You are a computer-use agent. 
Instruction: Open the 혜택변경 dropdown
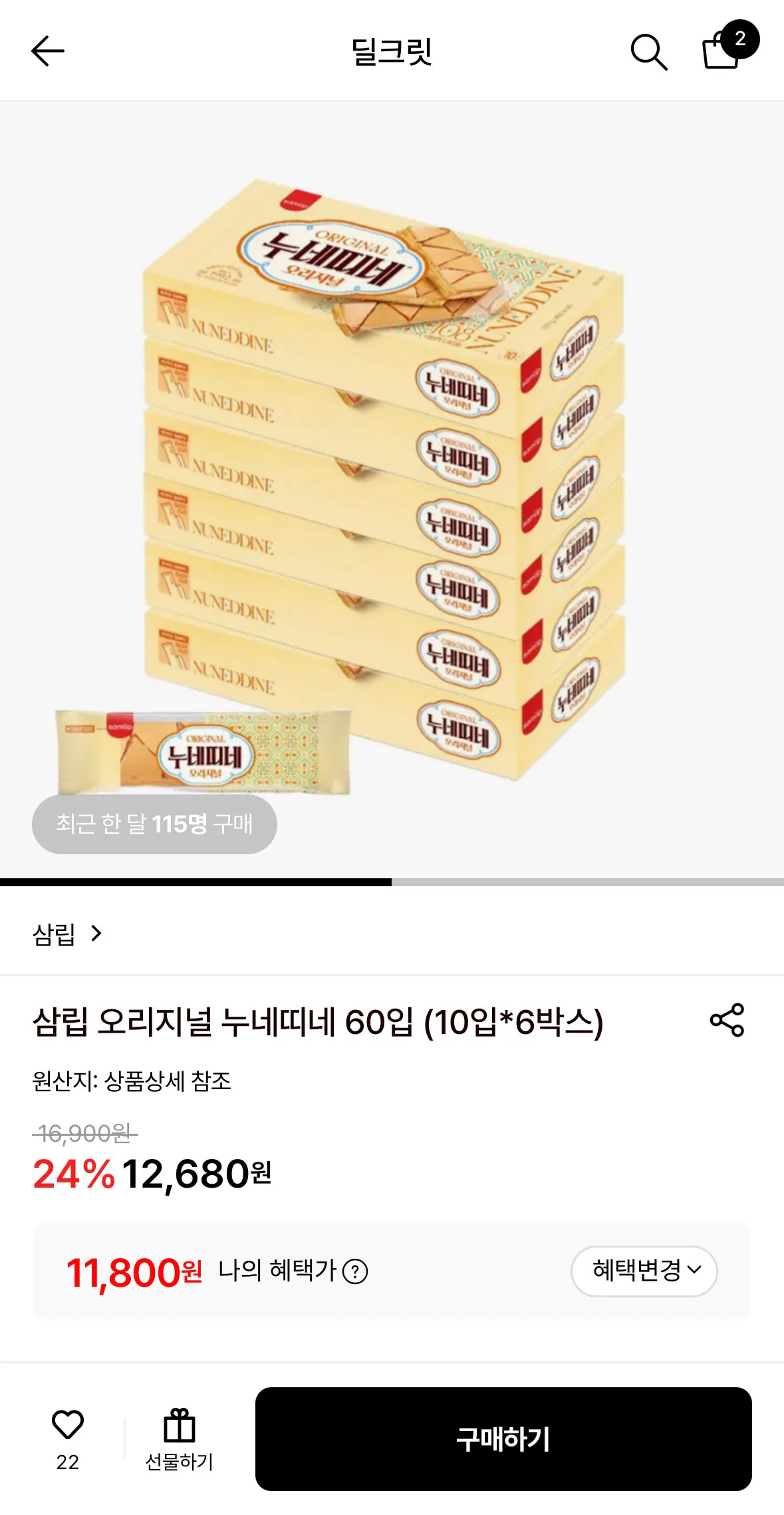pyautogui.click(x=644, y=1269)
